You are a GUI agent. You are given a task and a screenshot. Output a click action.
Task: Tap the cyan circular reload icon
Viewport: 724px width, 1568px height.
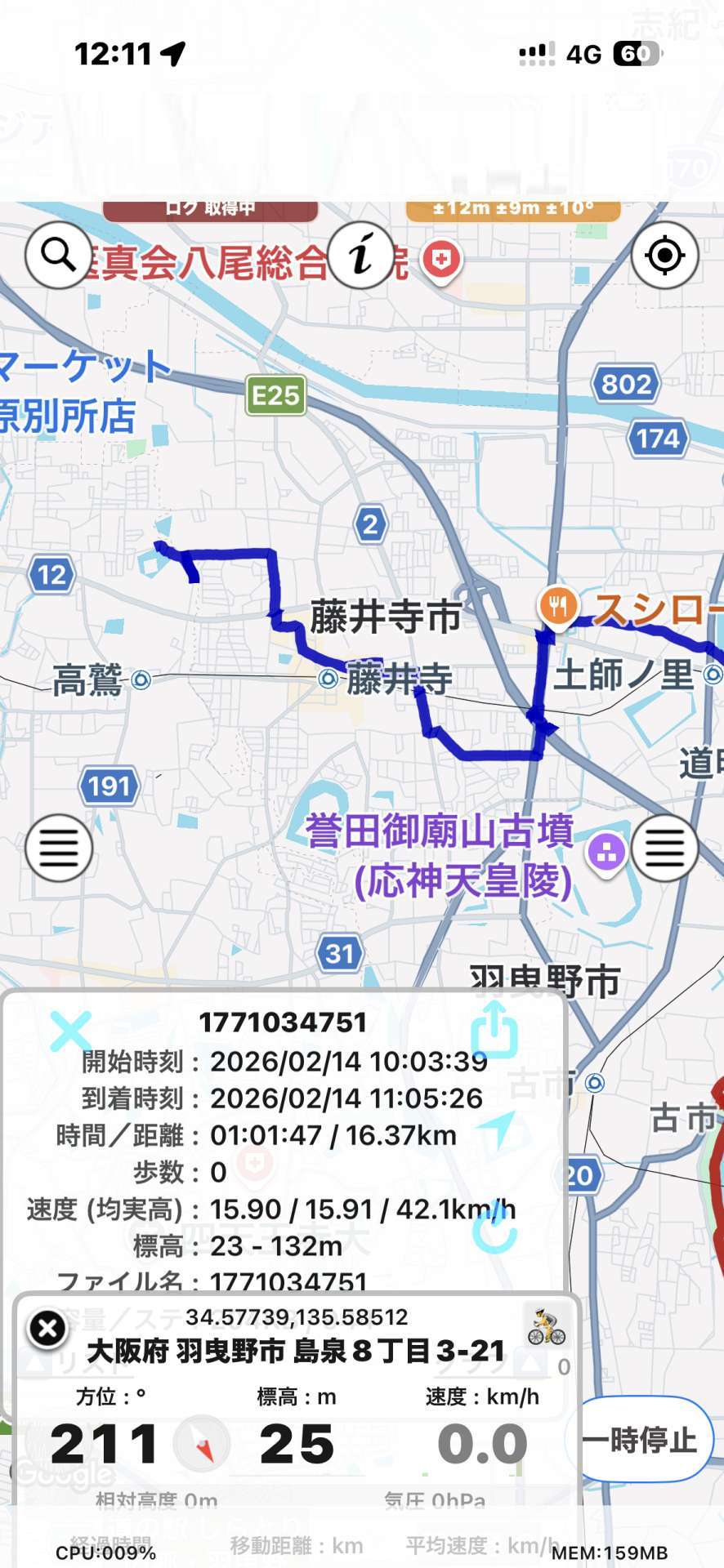tap(494, 1232)
